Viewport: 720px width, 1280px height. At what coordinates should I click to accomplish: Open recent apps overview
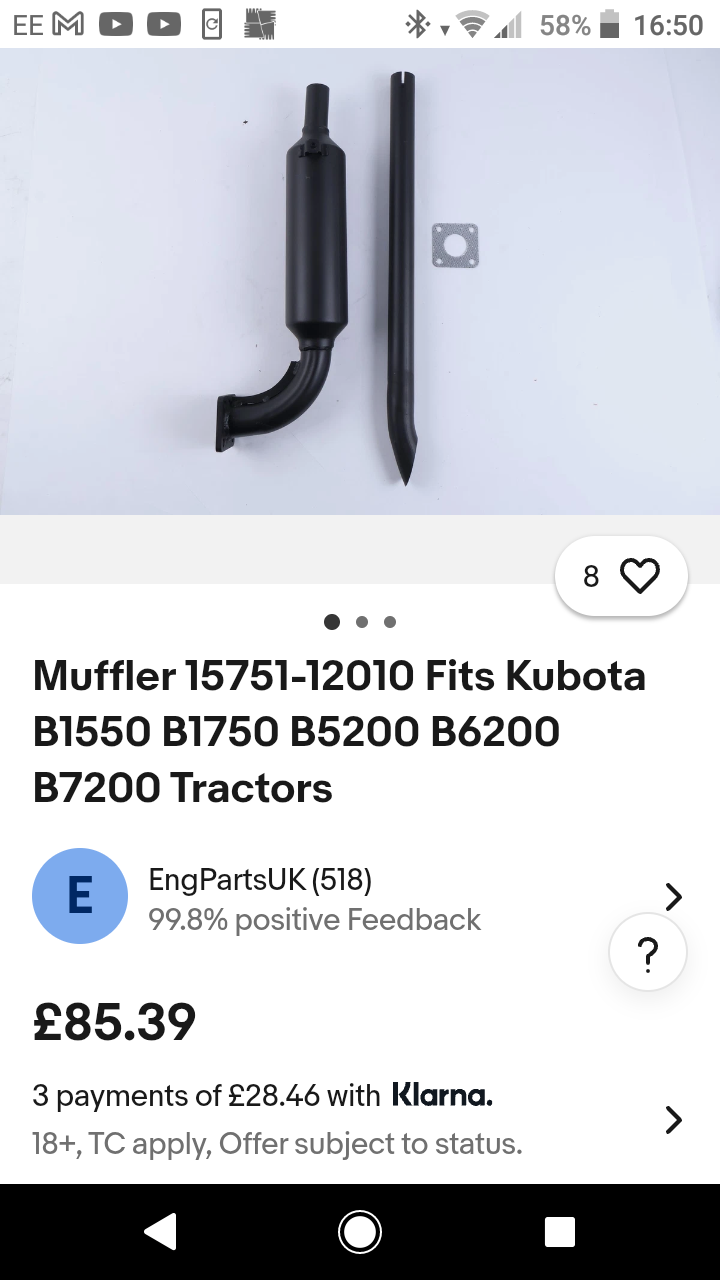click(559, 1232)
